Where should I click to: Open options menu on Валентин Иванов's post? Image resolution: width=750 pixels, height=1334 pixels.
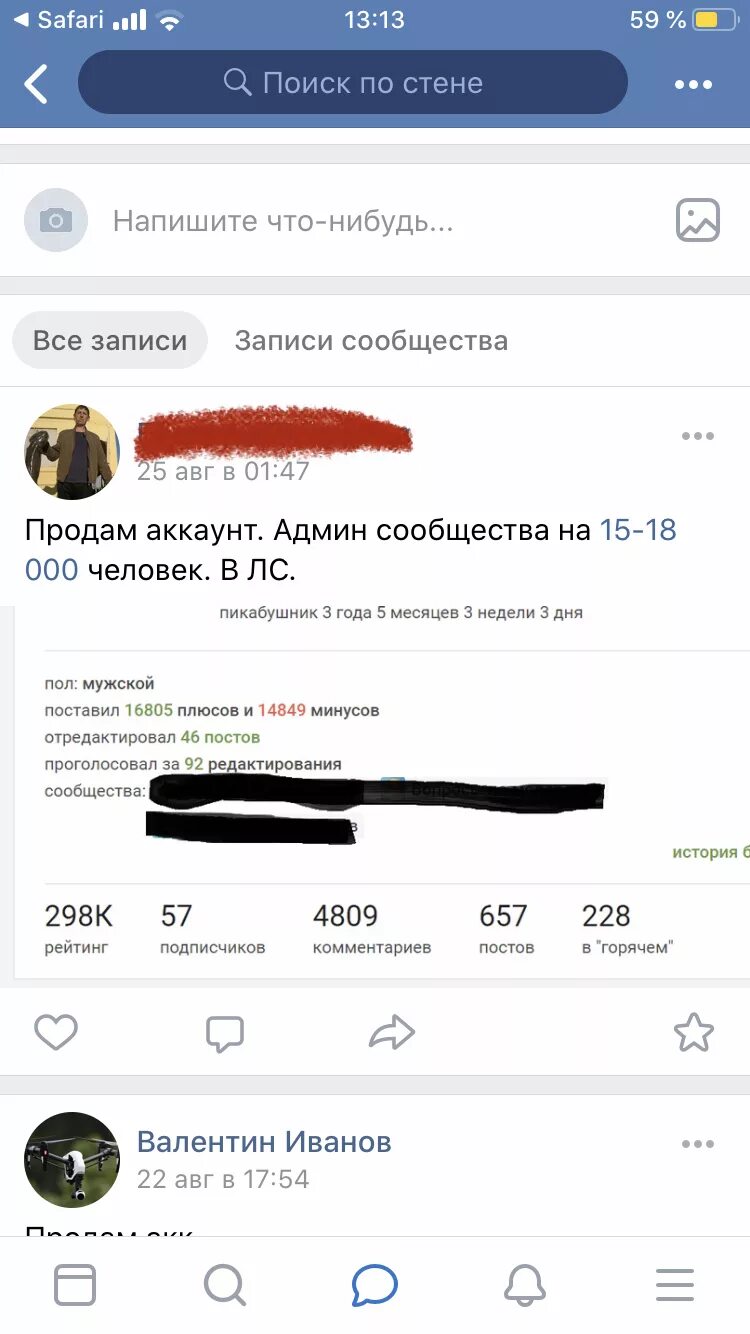point(698,1143)
